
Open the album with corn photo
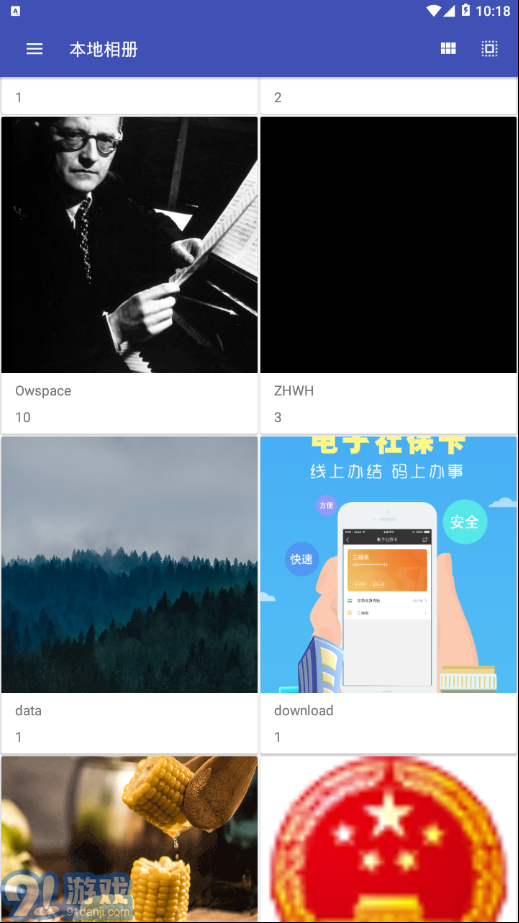click(129, 839)
